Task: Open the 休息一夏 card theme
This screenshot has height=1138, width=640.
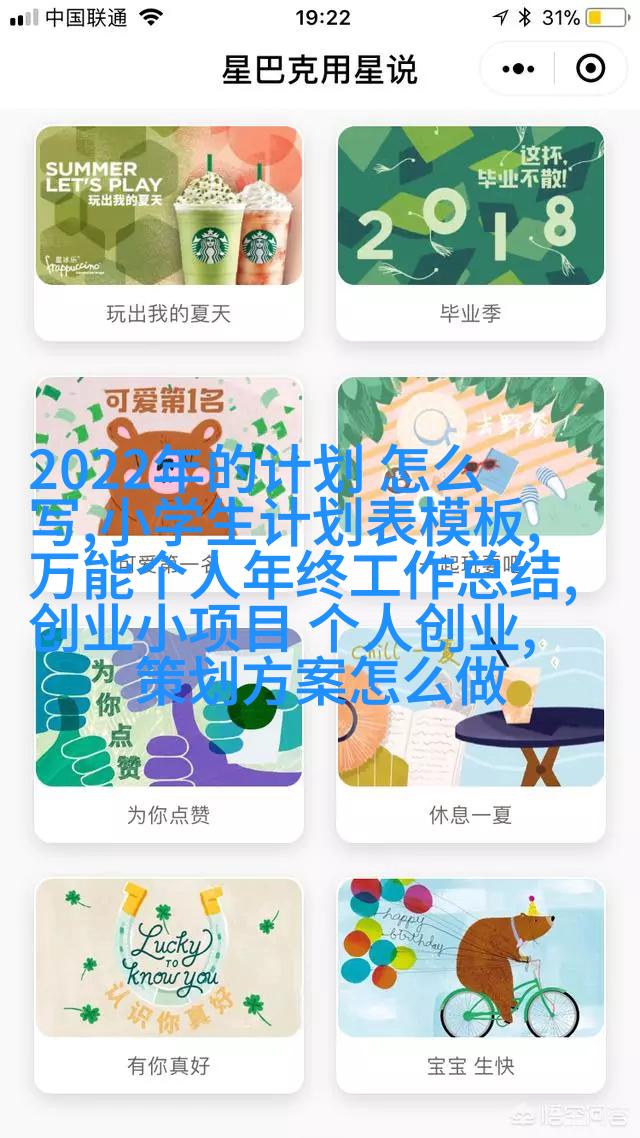Action: pyautogui.click(x=470, y=735)
